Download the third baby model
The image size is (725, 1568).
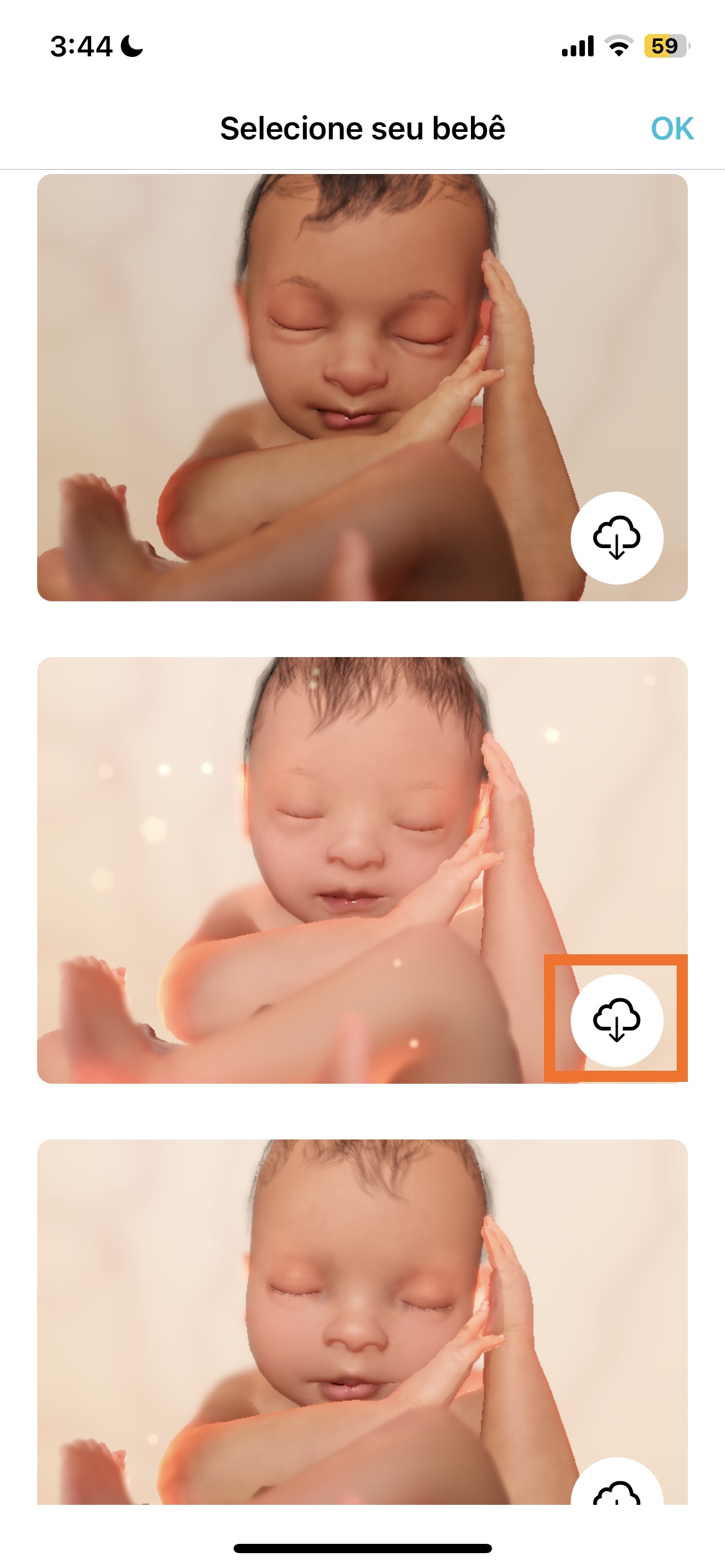[617, 1487]
